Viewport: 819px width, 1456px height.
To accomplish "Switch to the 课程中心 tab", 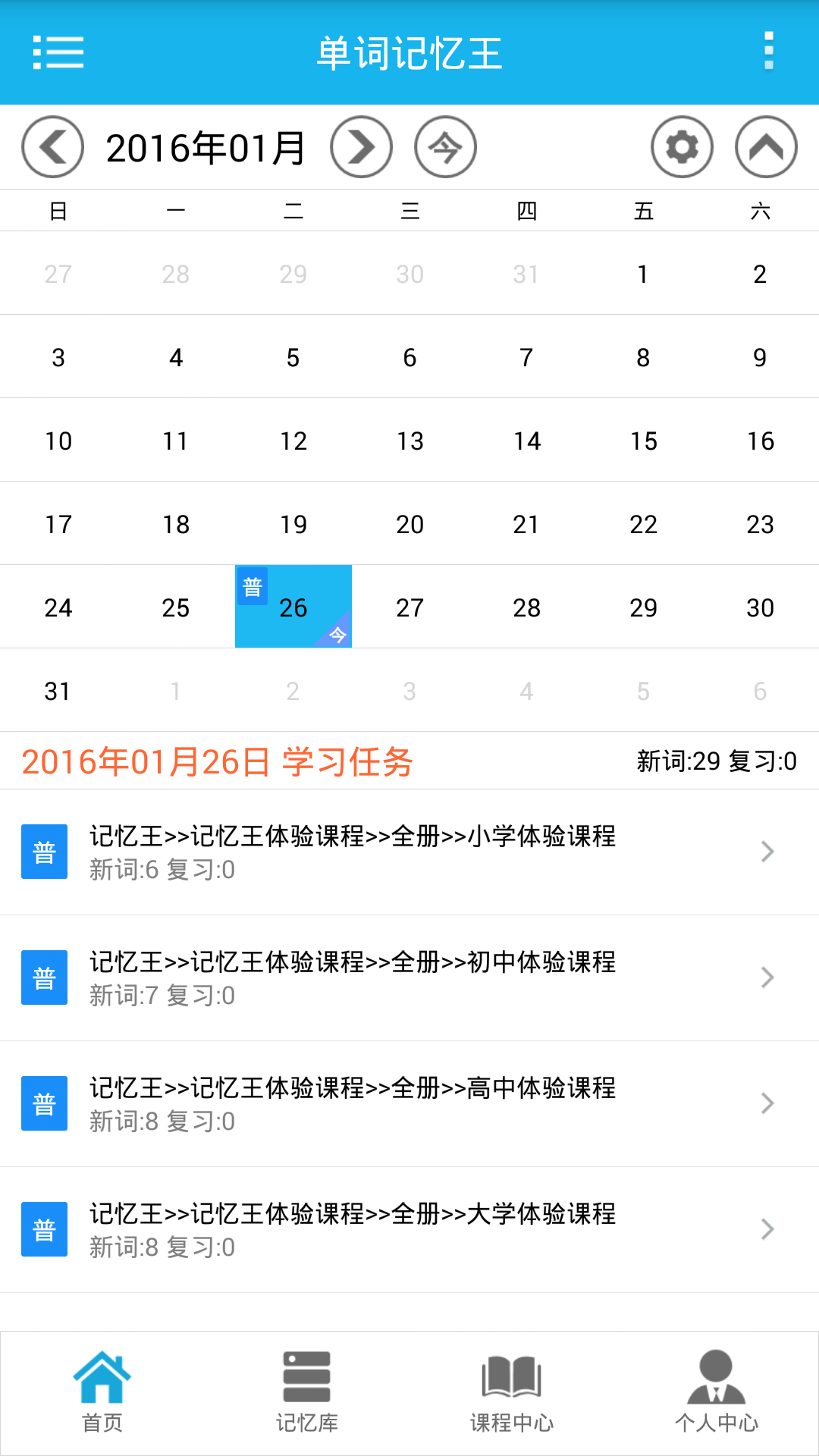I will pos(512,1393).
